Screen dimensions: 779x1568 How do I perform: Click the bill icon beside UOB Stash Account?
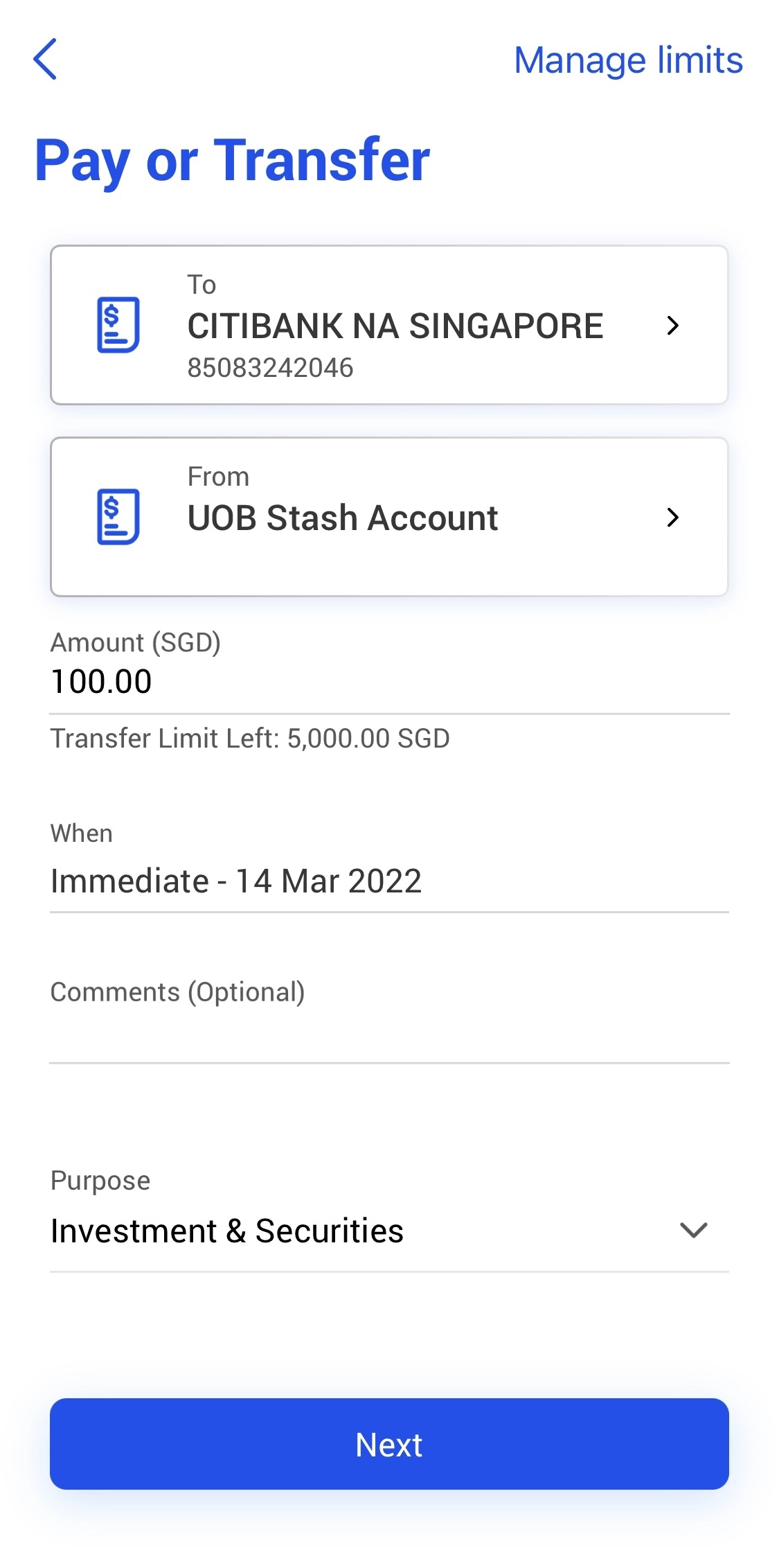[x=118, y=518]
